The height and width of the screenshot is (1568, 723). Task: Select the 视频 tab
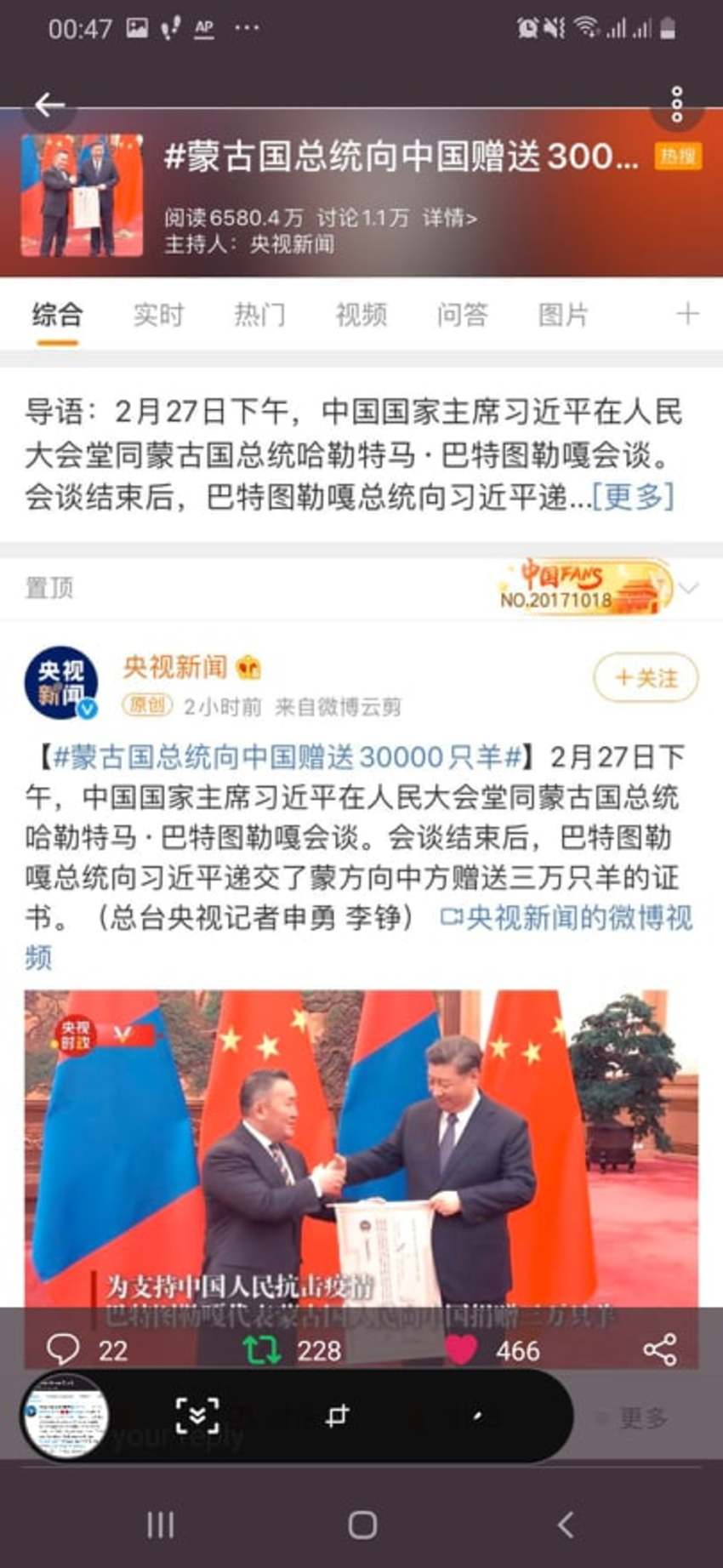tap(361, 315)
